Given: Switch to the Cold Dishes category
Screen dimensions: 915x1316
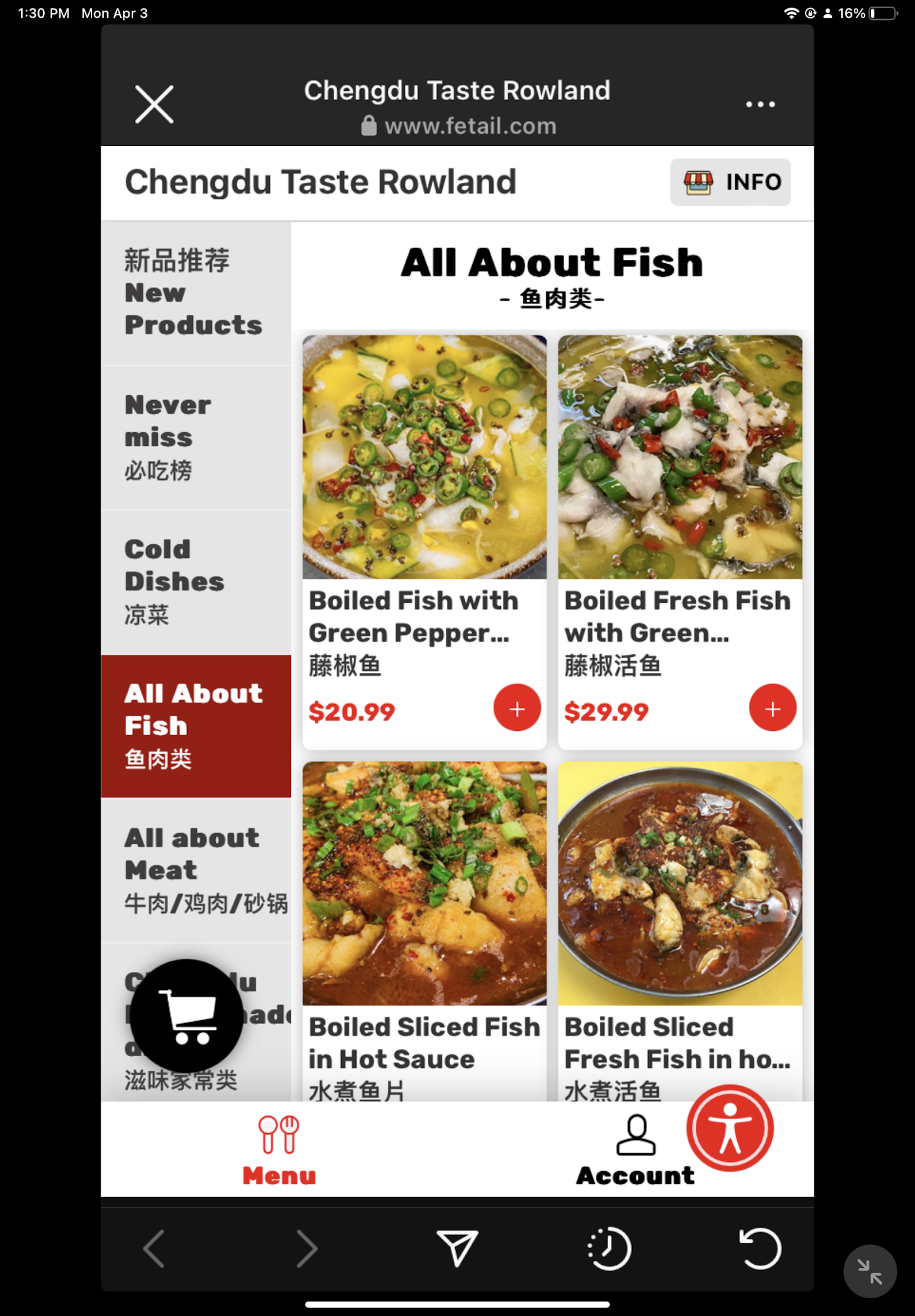Looking at the screenshot, I should (196, 582).
